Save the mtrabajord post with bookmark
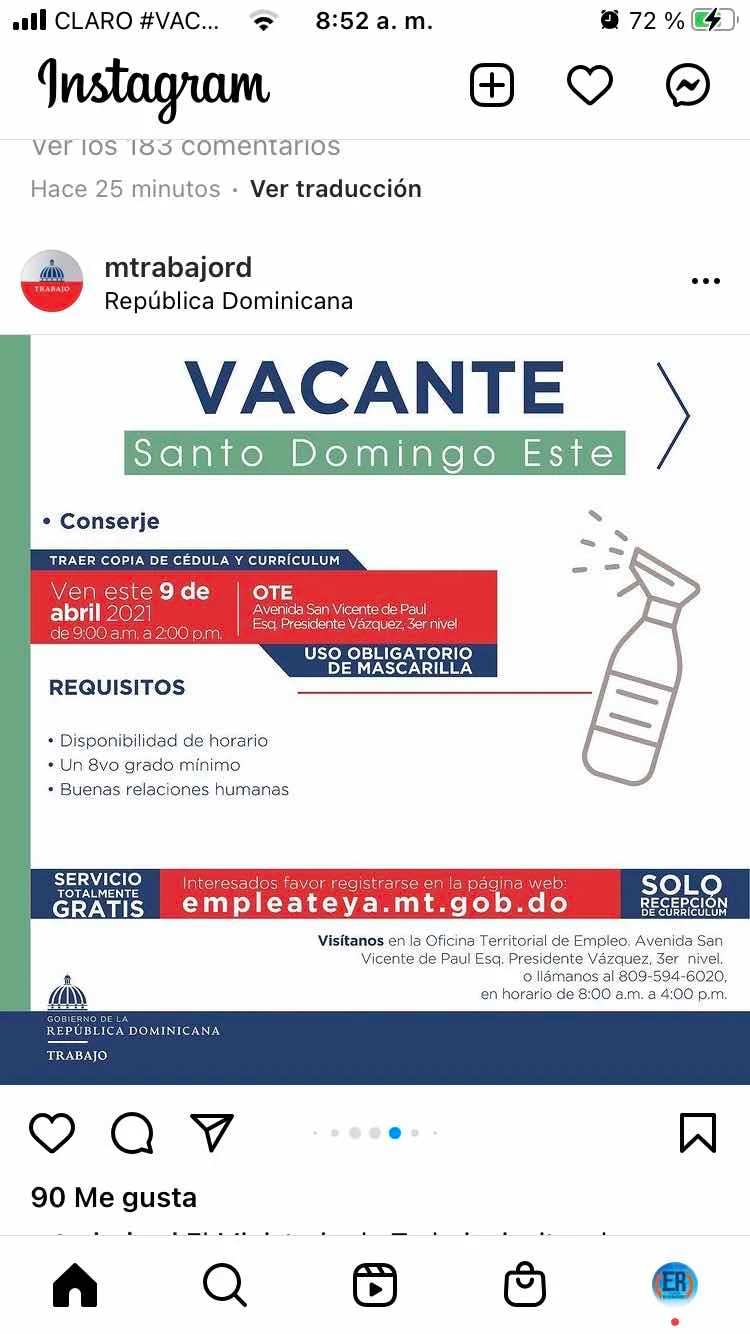The width and height of the screenshot is (750, 1334). coord(697,1133)
